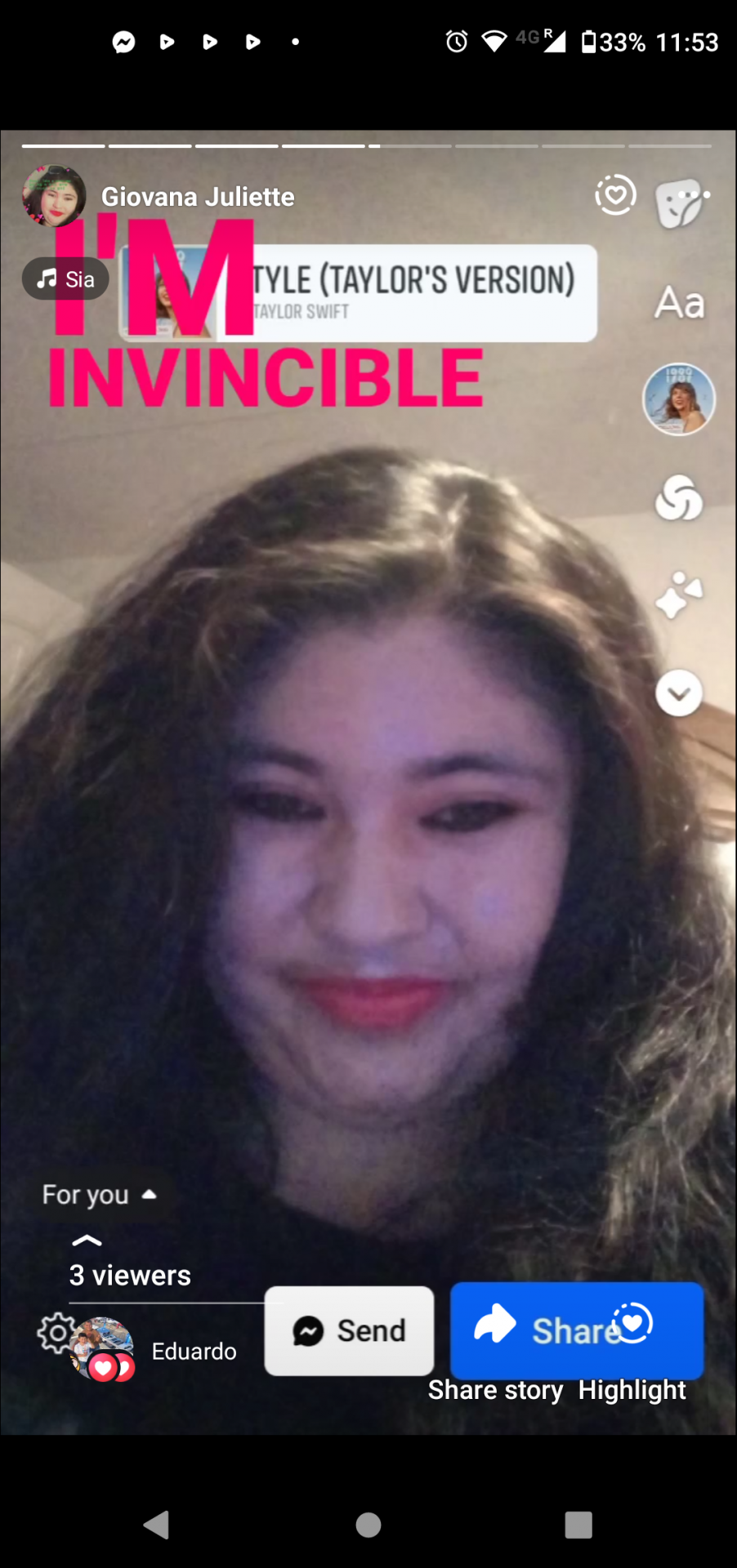Open story settings gear
This screenshot has height=1568, width=737.
(56, 1333)
